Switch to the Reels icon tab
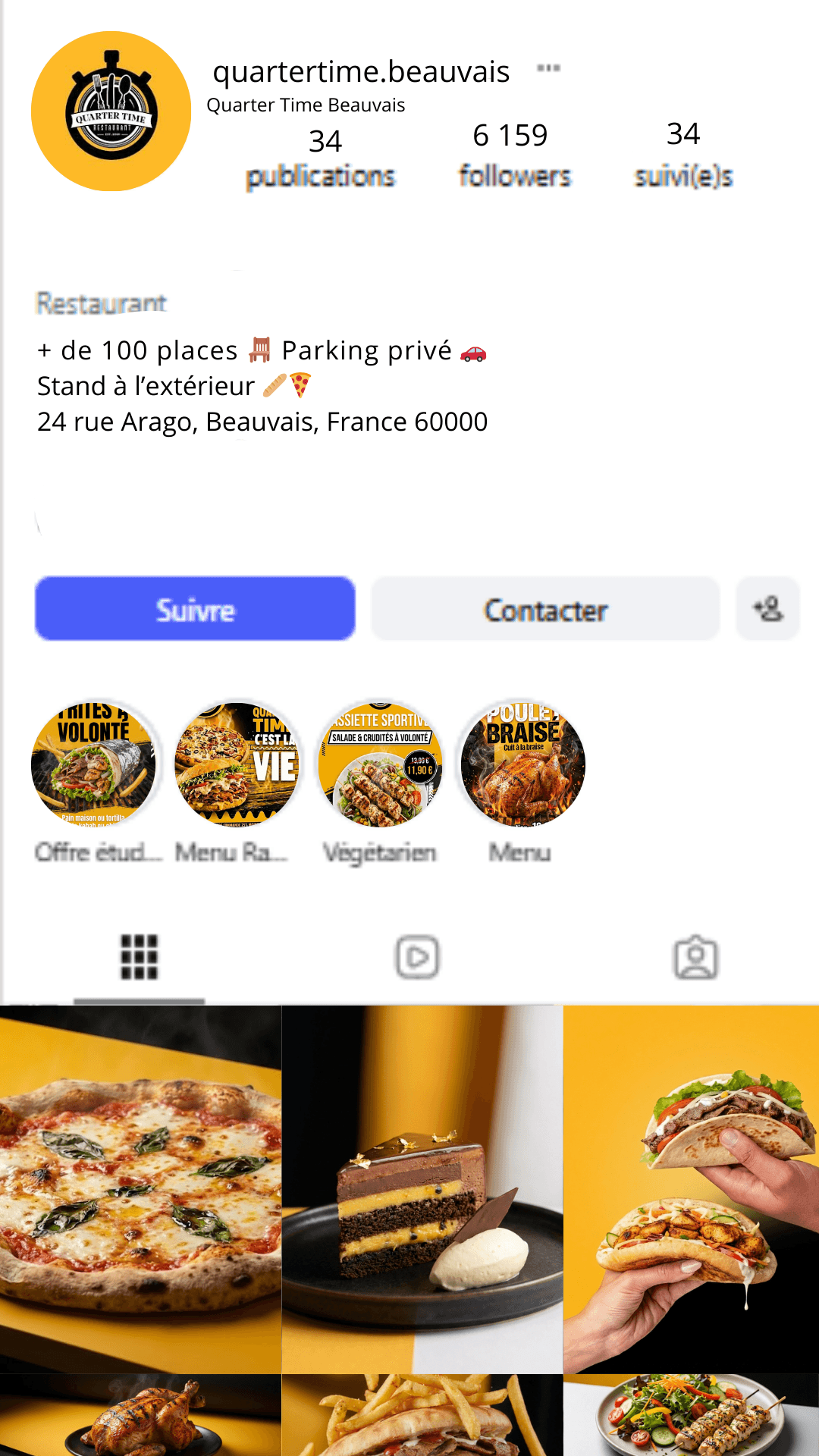This screenshot has width=819, height=1456. (x=418, y=957)
